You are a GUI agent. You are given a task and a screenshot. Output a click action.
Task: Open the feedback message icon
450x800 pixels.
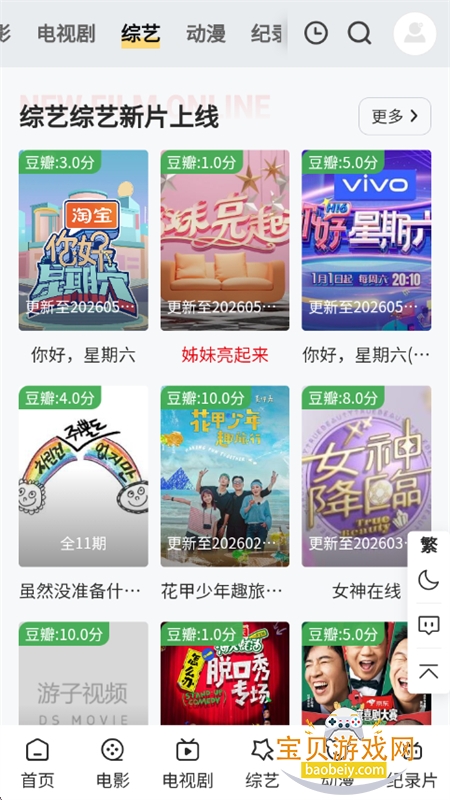(x=429, y=625)
